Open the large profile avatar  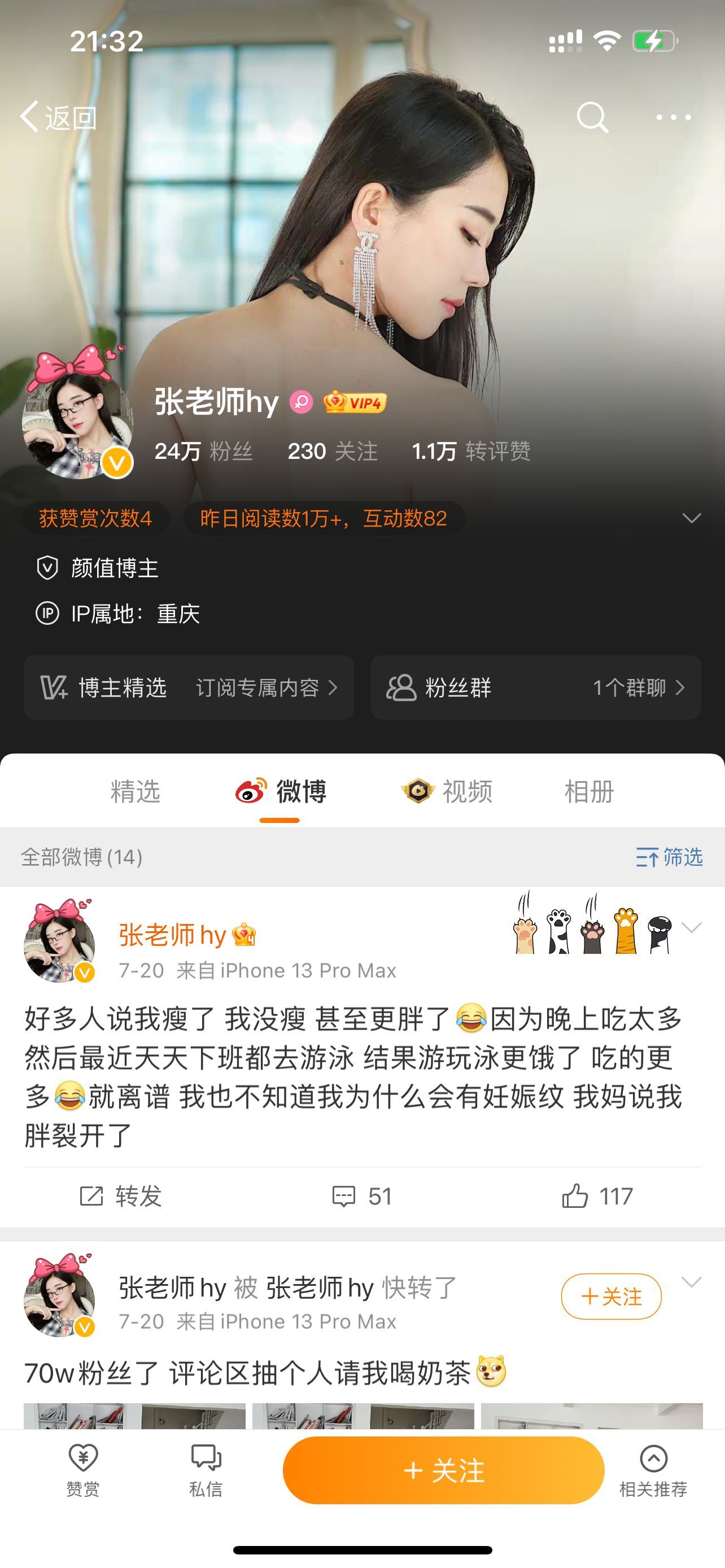[77, 420]
